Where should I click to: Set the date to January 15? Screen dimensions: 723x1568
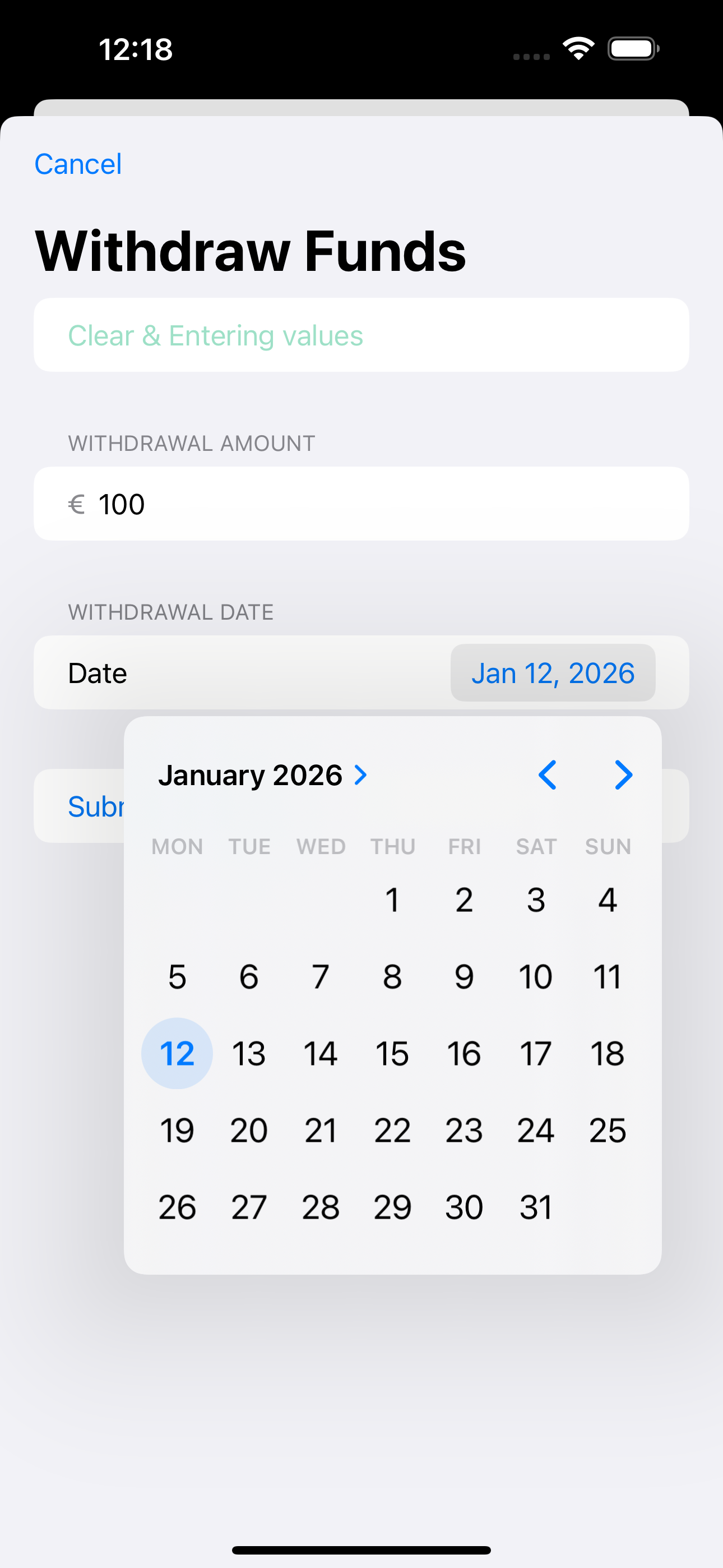point(392,1054)
